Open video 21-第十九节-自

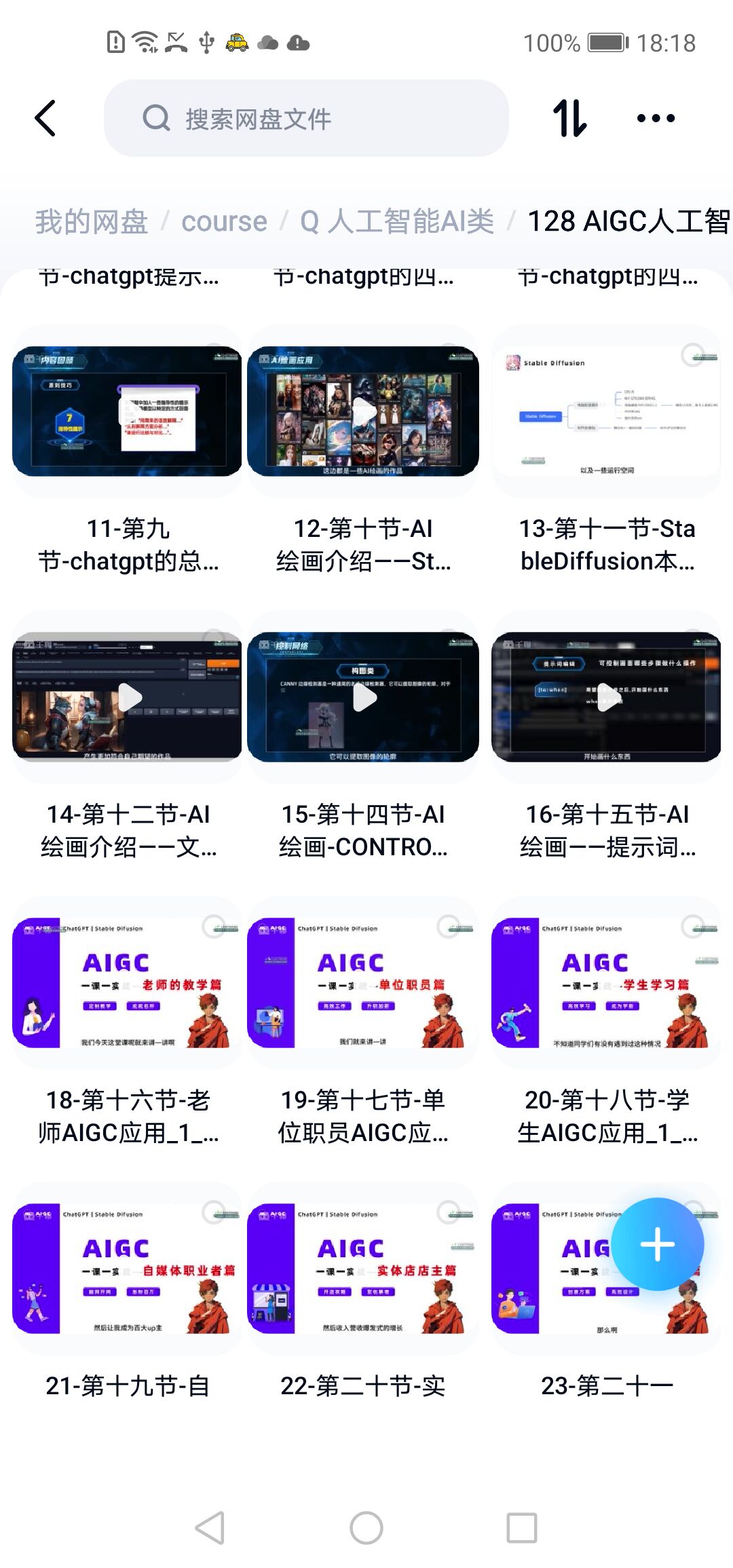click(x=127, y=1269)
